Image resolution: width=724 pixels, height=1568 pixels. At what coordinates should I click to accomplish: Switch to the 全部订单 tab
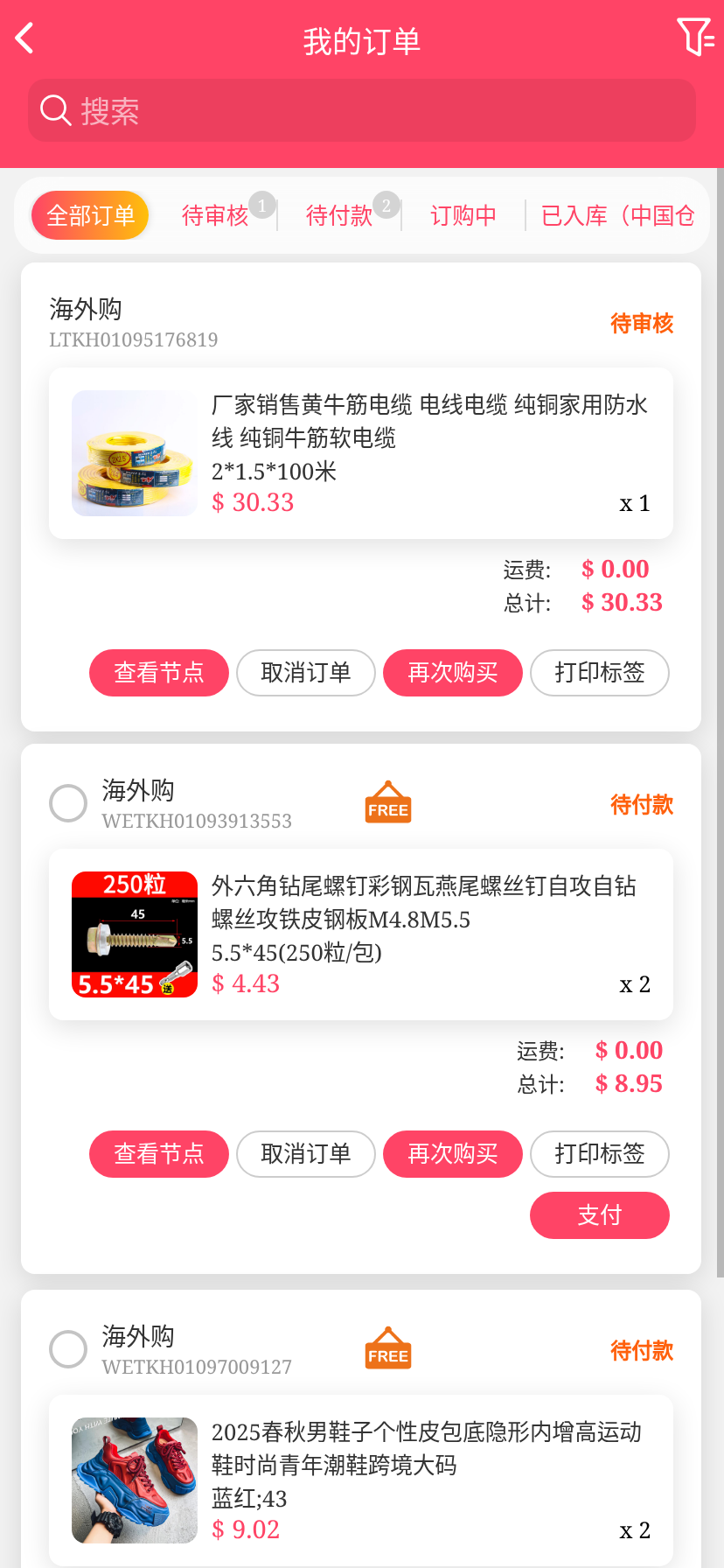tap(90, 215)
